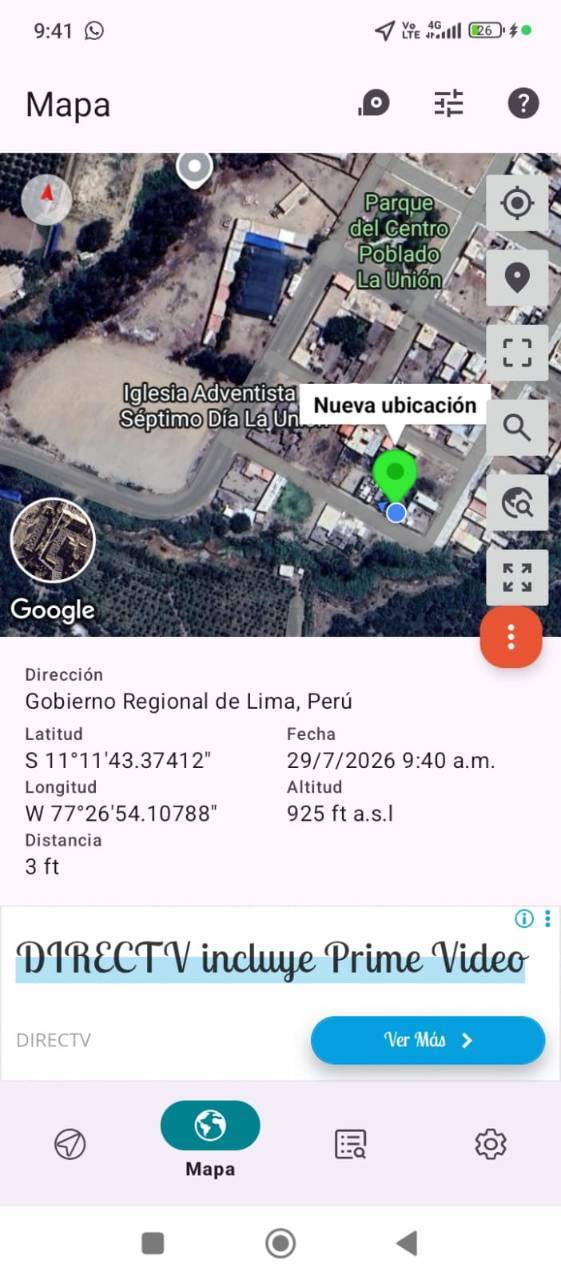Go back with the system back button
The image size is (561, 1280).
[x=406, y=1243]
